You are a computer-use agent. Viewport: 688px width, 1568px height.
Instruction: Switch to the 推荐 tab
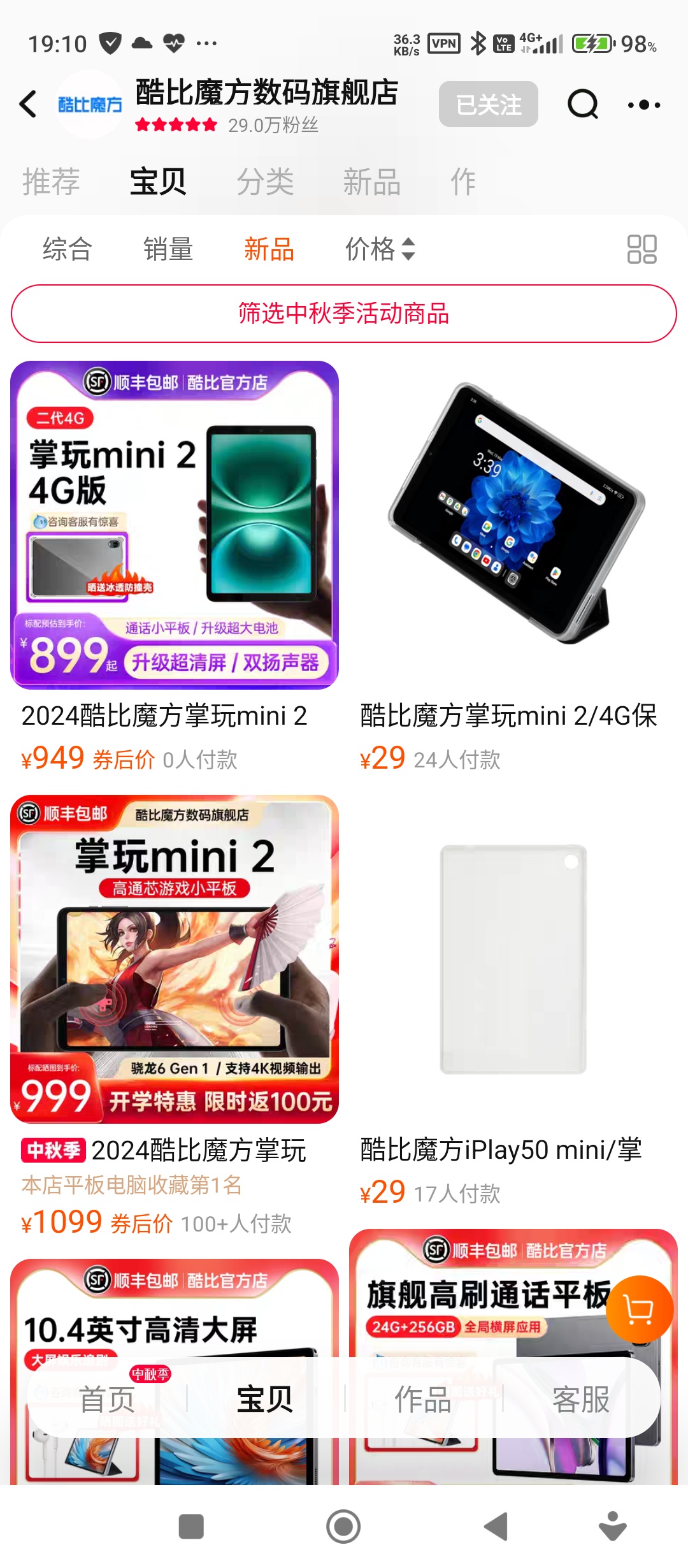tap(51, 182)
